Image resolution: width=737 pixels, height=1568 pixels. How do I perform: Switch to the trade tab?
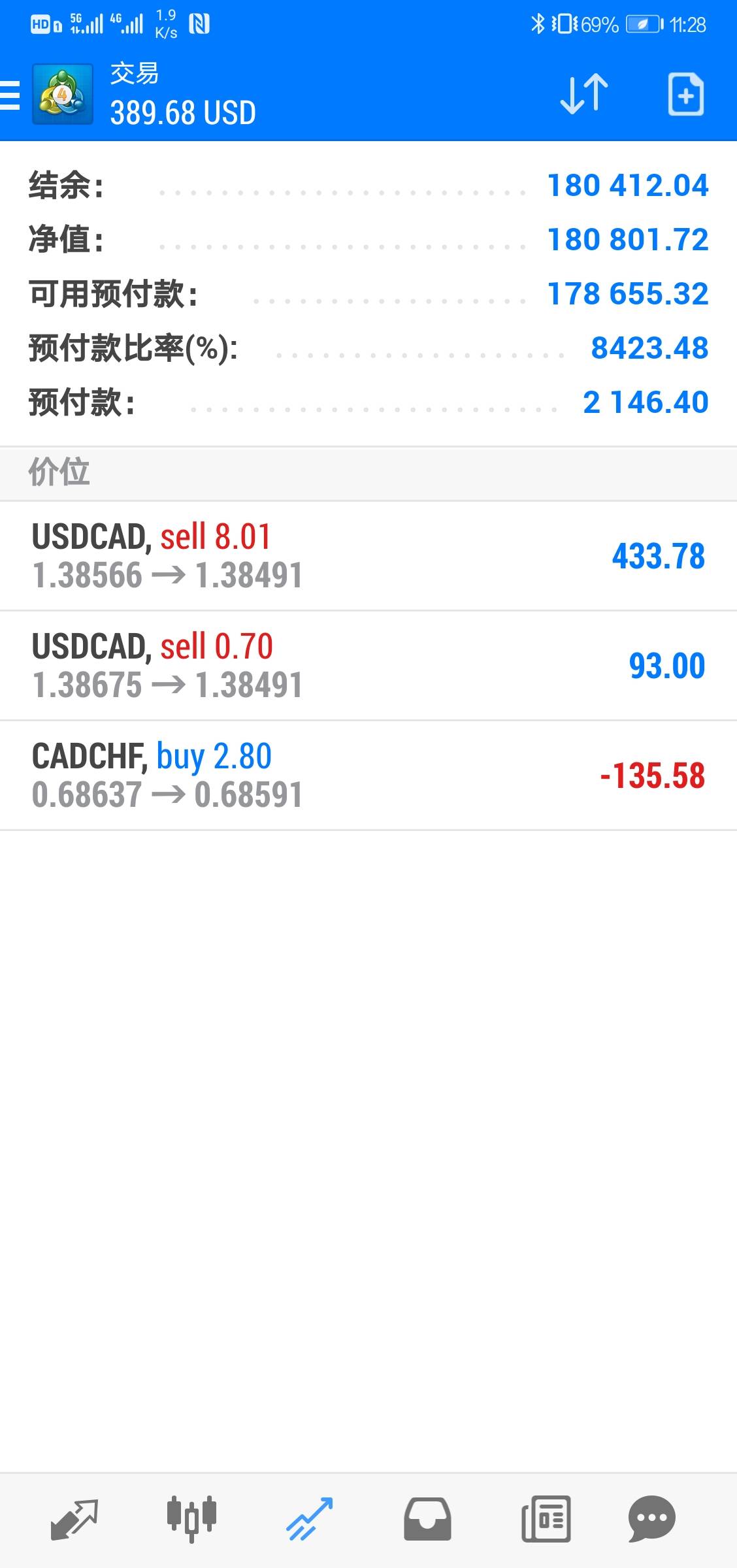coord(310,1518)
